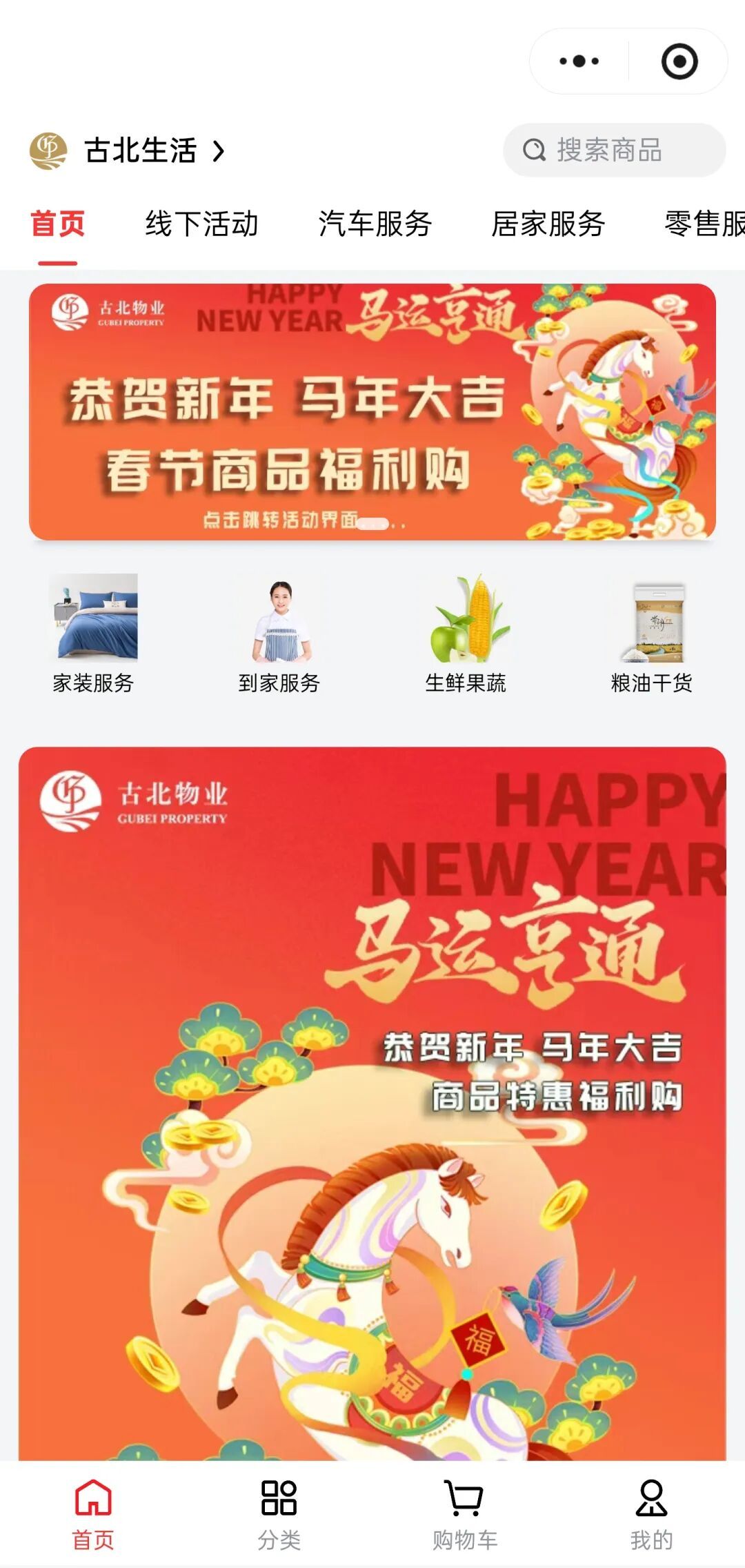Image resolution: width=745 pixels, height=1568 pixels.
Task: Browse the 到家服务 category
Action: [279, 633]
